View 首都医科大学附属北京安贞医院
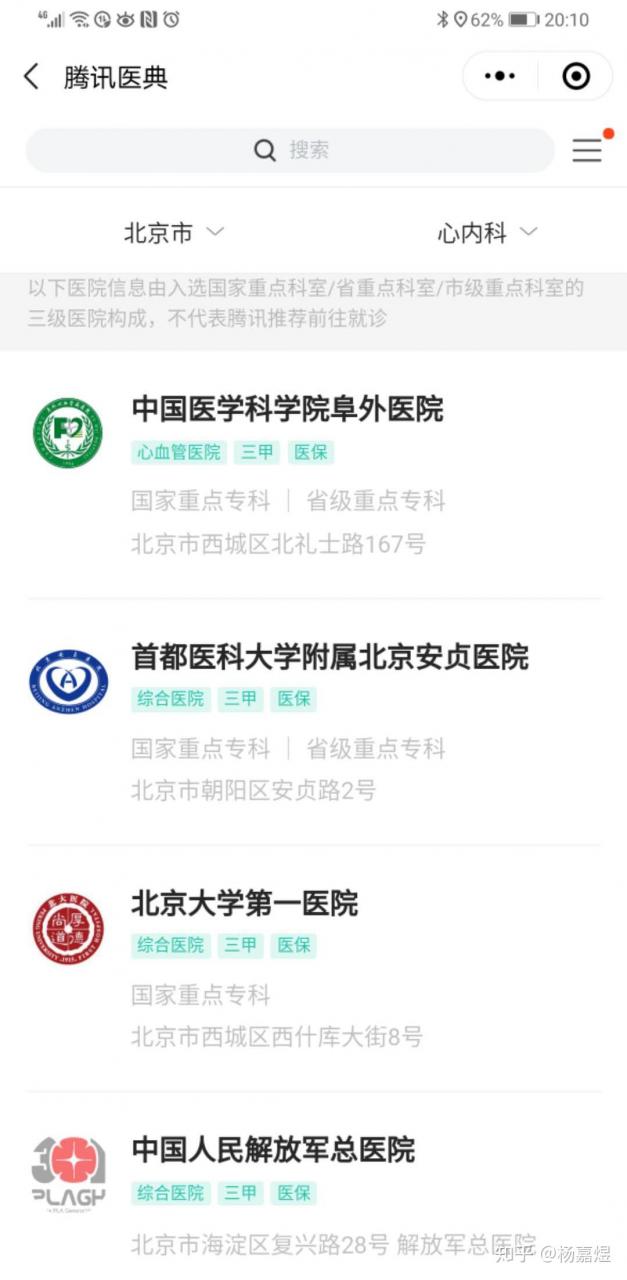 [330, 657]
